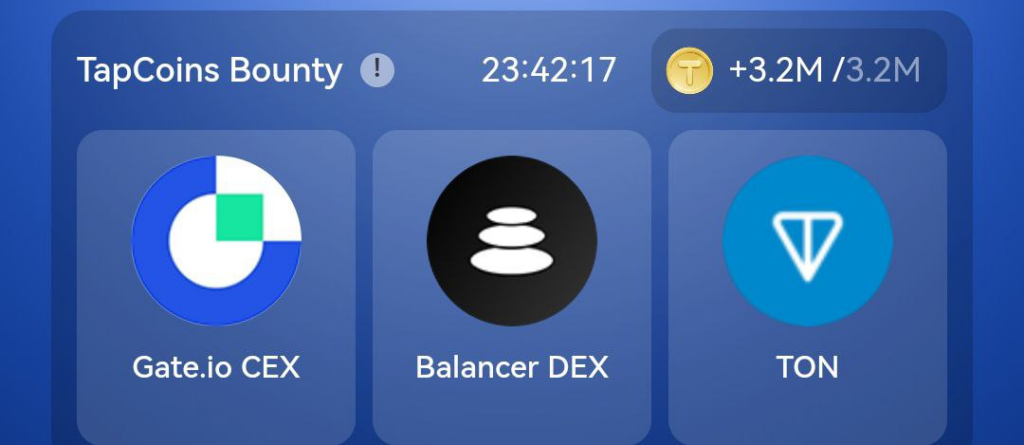
Task: Select the Gate.io CEX card
Action: point(216,280)
